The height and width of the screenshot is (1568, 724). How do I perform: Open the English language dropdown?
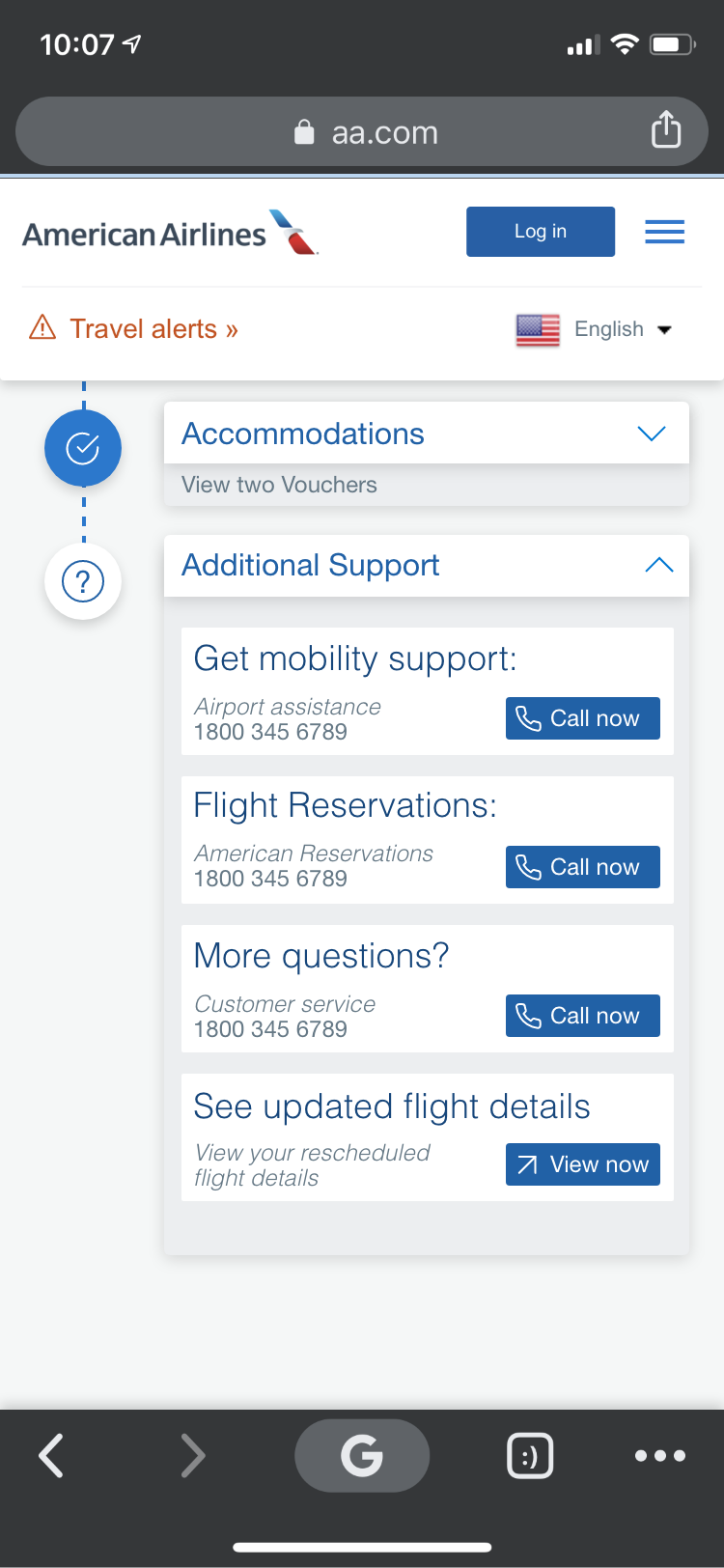[x=595, y=329]
